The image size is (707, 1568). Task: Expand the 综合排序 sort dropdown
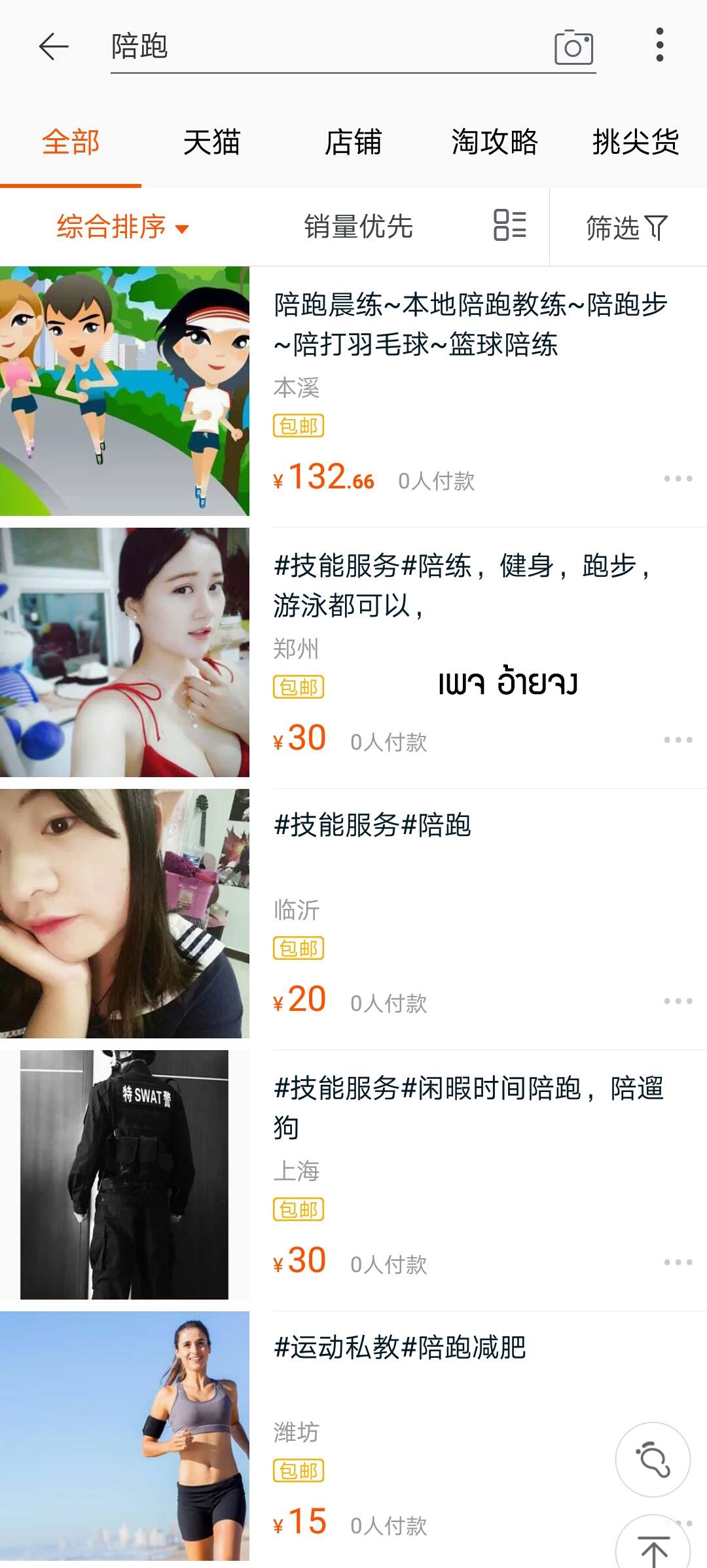[x=123, y=227]
